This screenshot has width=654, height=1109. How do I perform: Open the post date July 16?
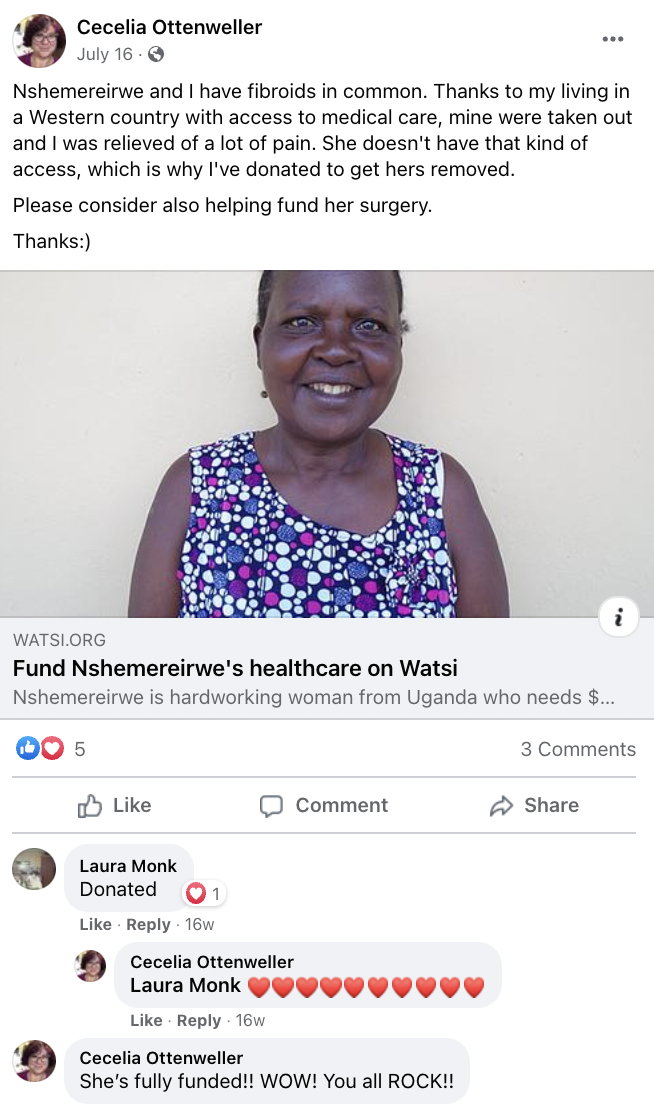[104, 54]
